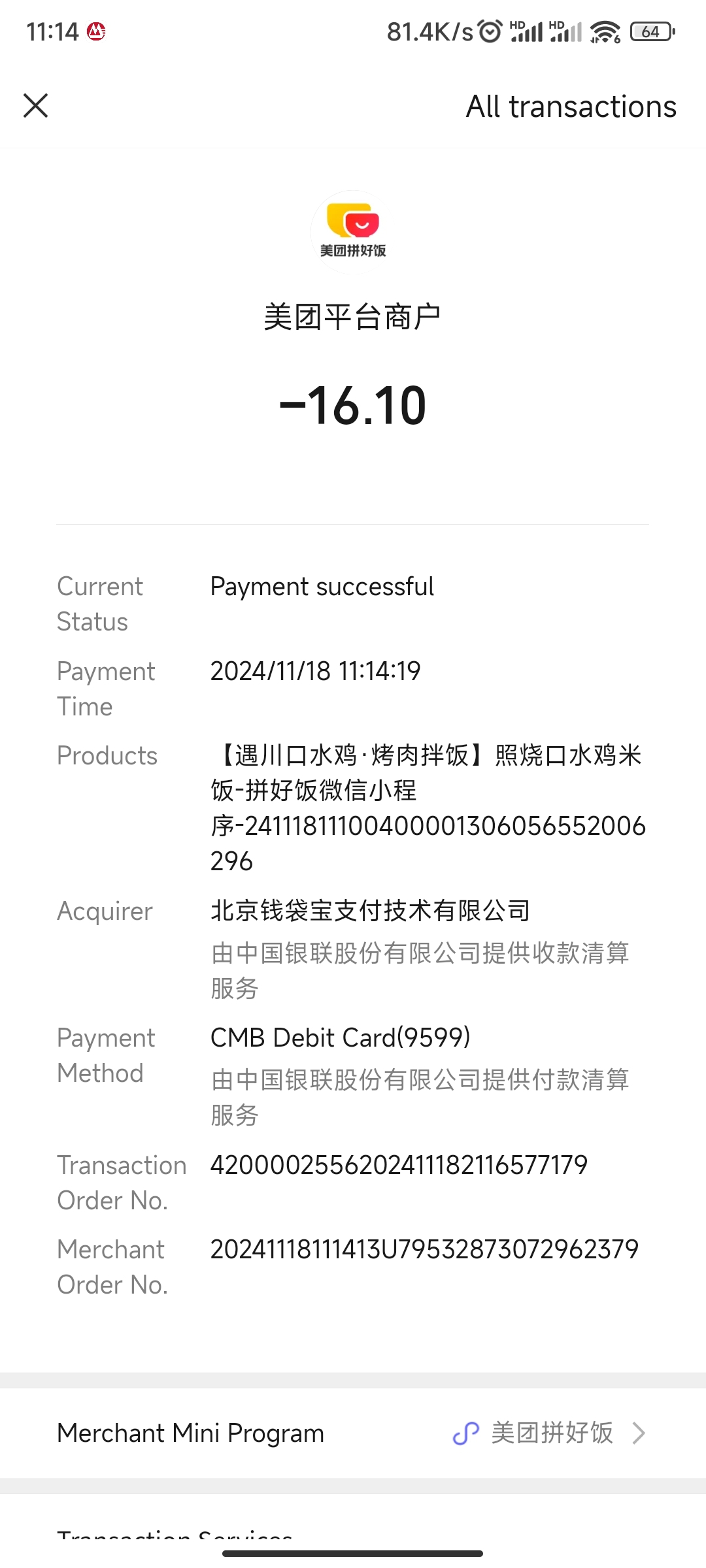Open the 美团拼好饭 Merchant Mini Program row
The width and height of the screenshot is (706, 1568).
pos(353,1433)
